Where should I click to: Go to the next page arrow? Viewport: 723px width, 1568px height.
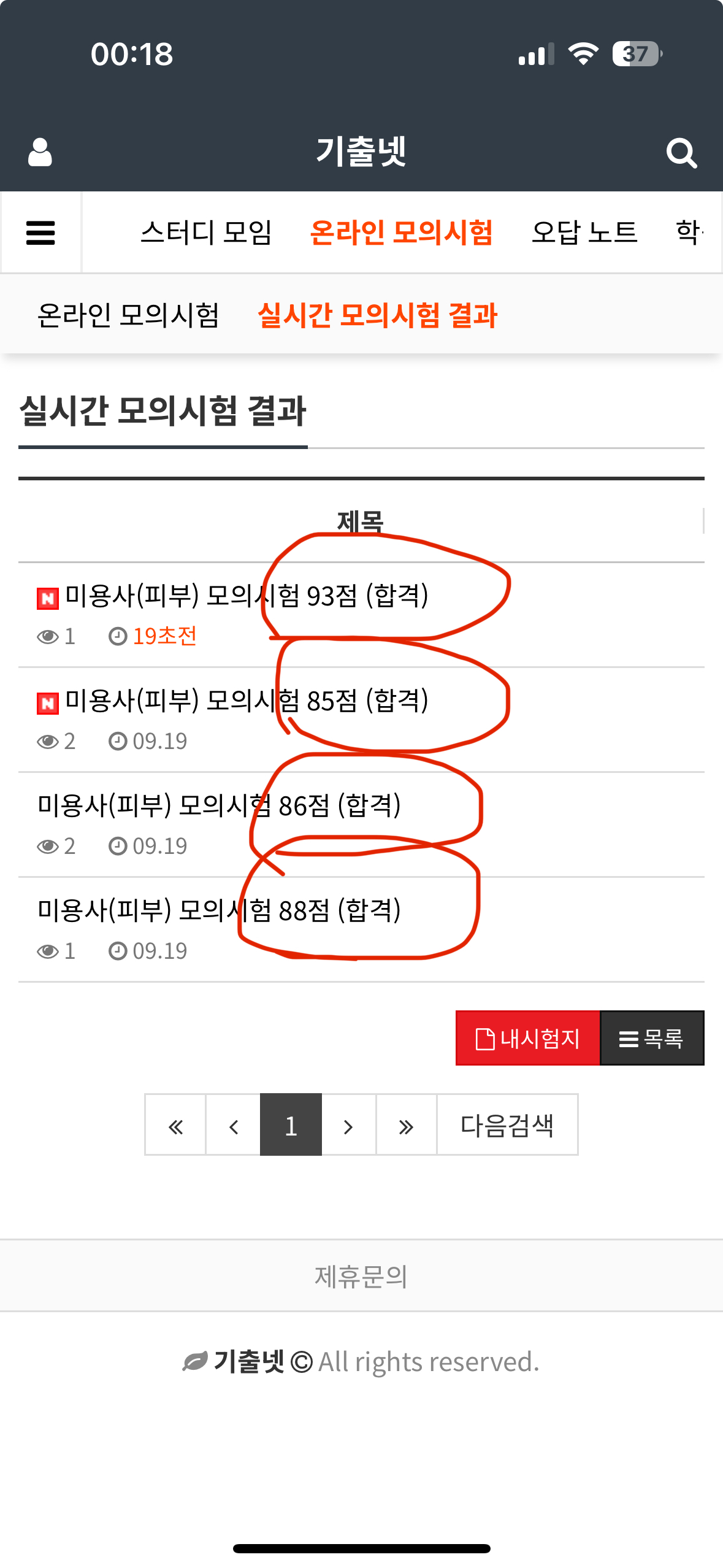348,1125
